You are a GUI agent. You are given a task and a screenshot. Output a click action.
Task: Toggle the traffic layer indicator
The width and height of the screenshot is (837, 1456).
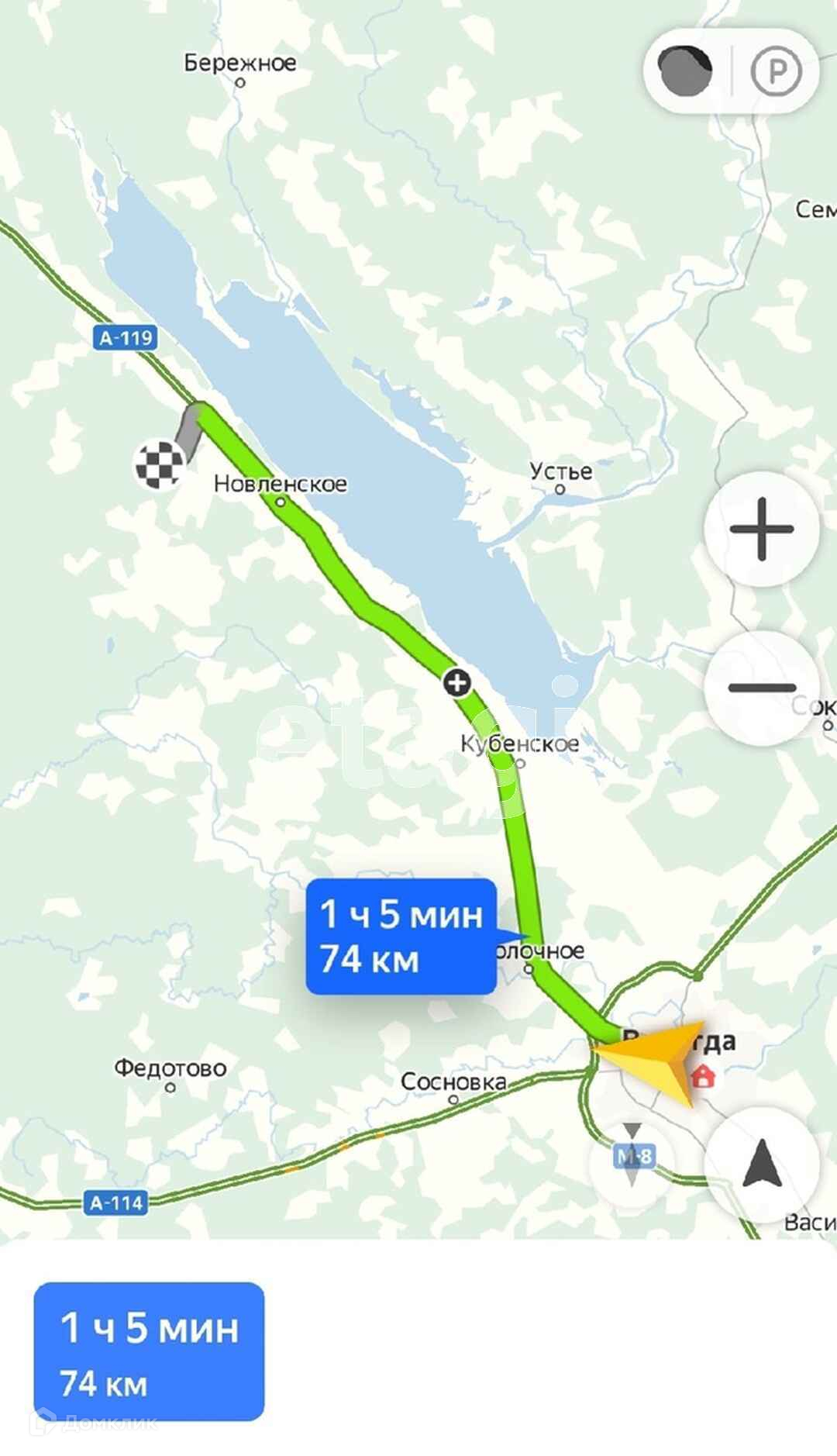point(684,71)
